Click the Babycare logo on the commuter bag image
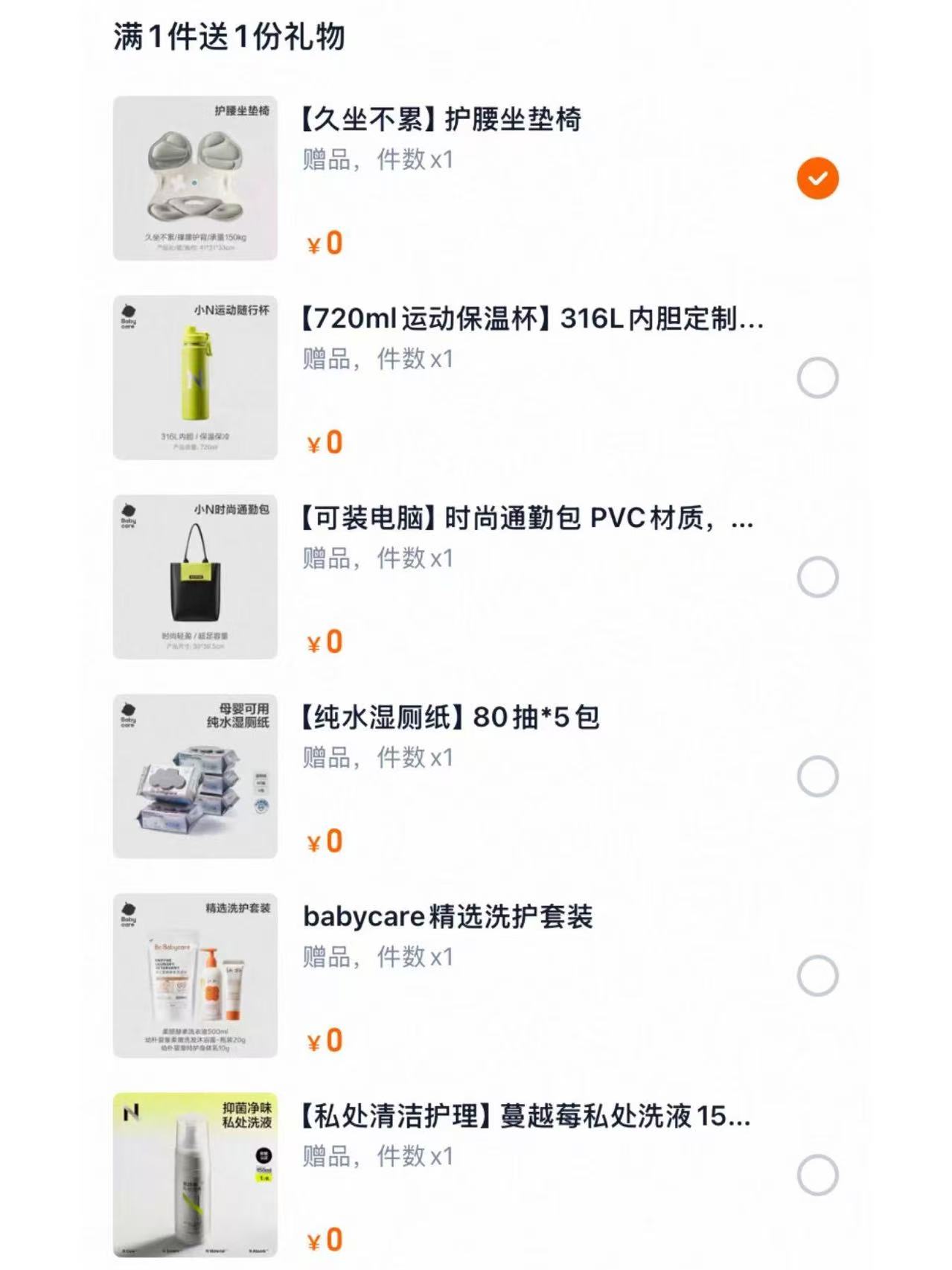The width and height of the screenshot is (952, 1270). (130, 514)
